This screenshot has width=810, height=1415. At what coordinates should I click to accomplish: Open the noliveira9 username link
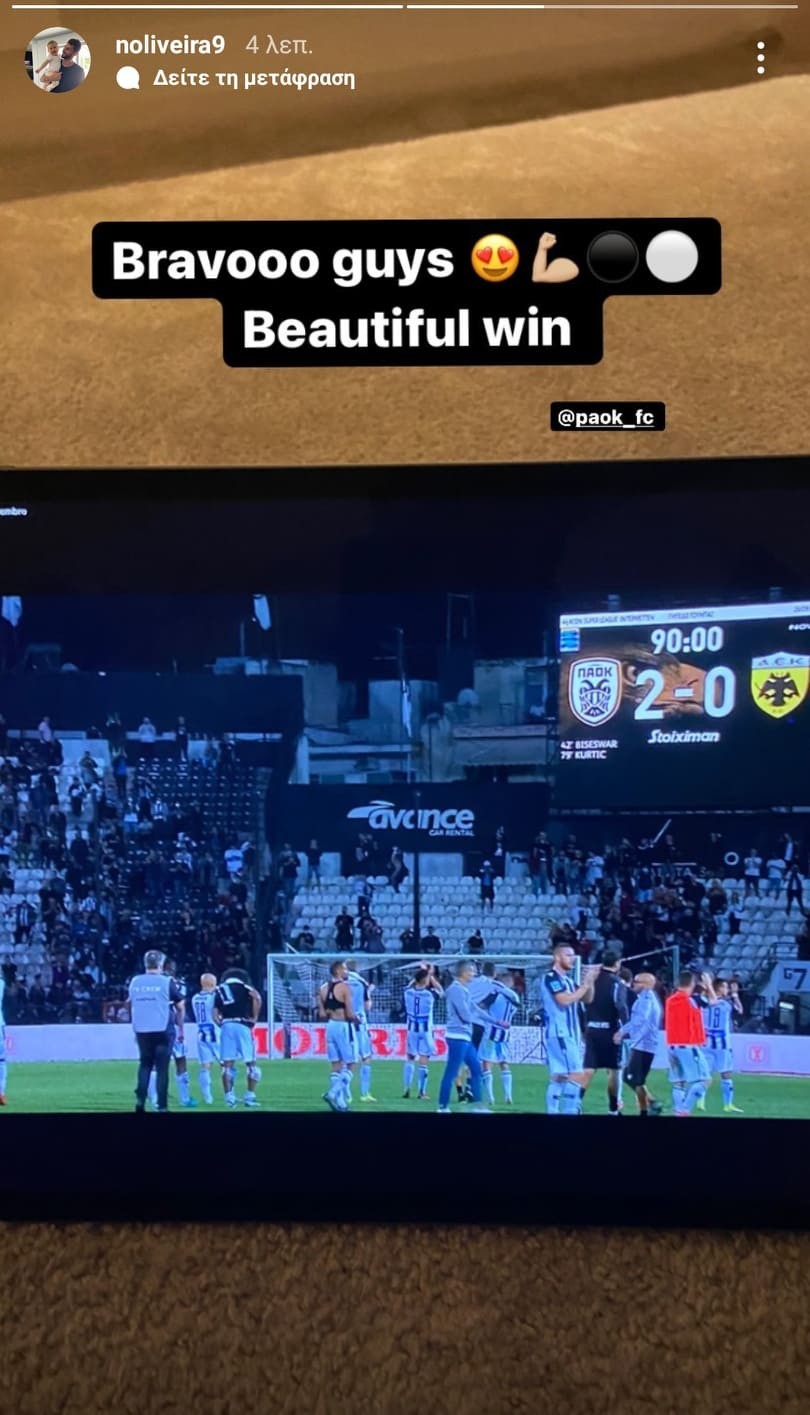tap(170, 45)
